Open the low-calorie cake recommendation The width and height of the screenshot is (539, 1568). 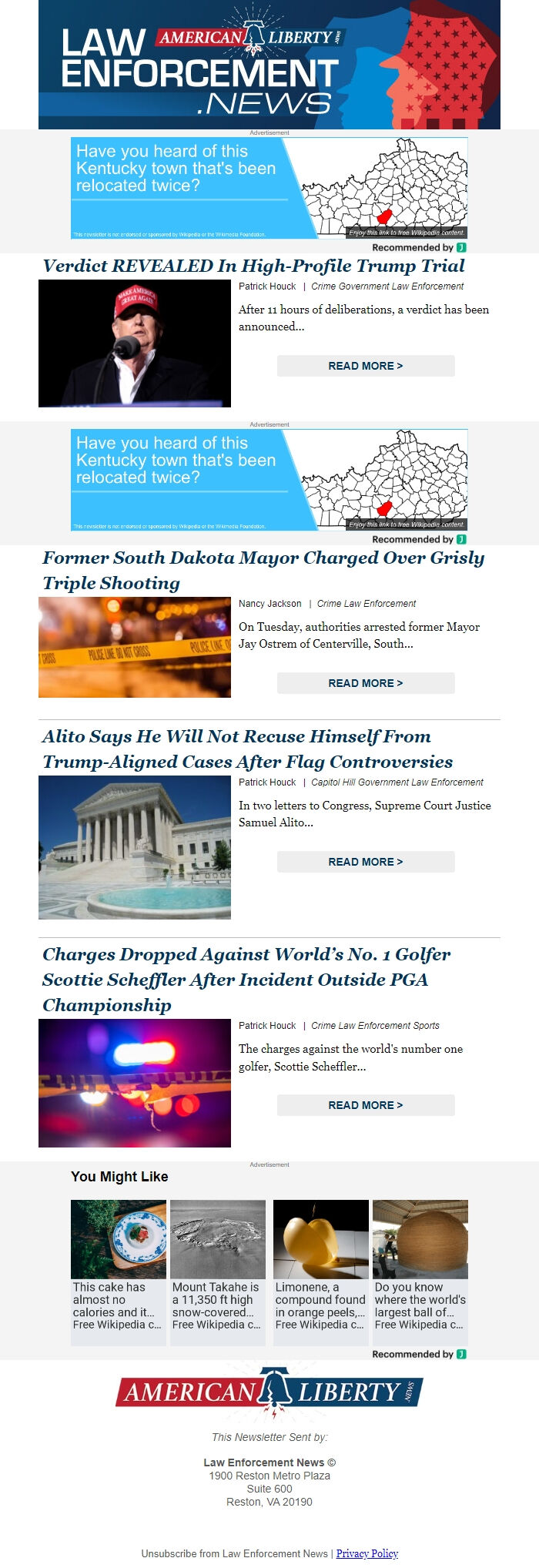coord(119,1272)
